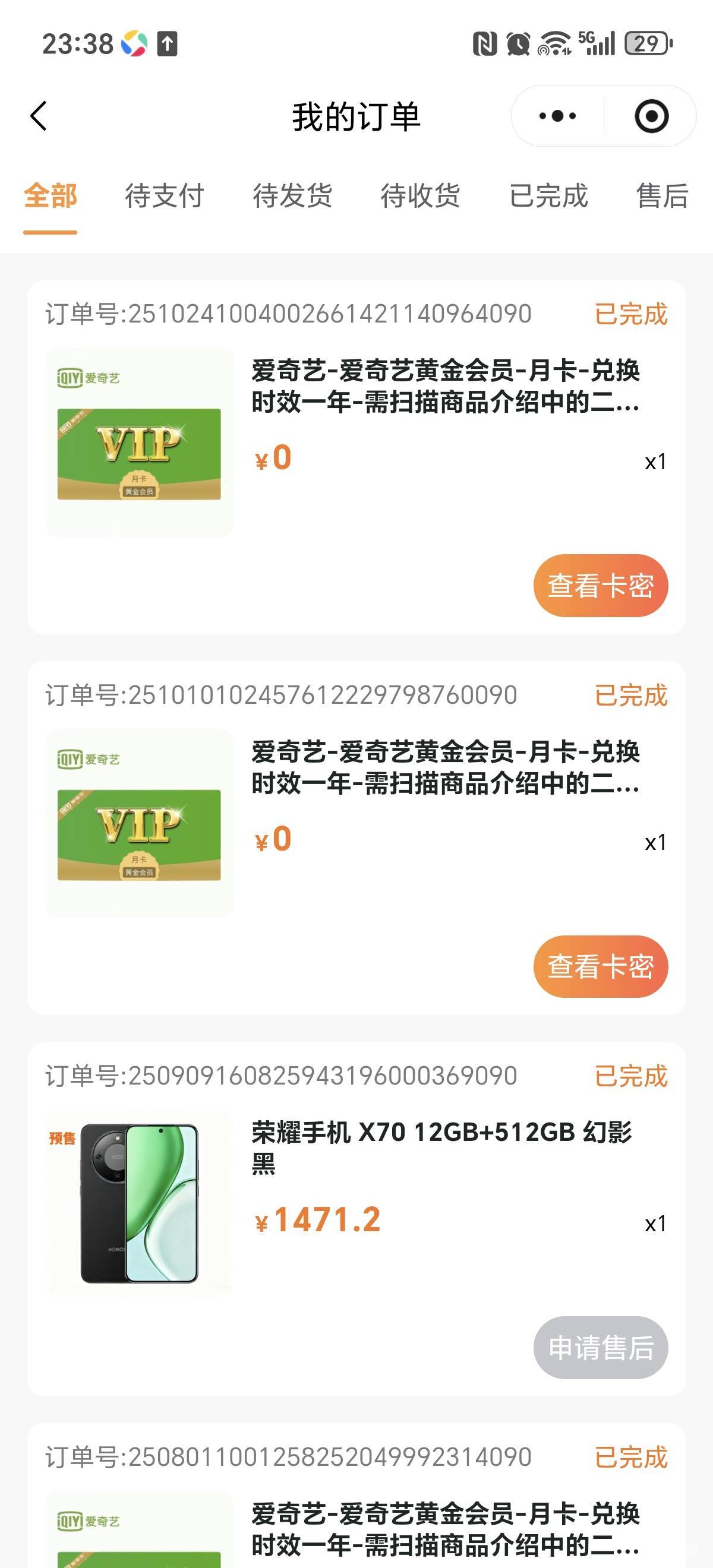This screenshot has height=1568, width=713.
Task: Switch to the 待支付 tab
Action: [x=165, y=196]
